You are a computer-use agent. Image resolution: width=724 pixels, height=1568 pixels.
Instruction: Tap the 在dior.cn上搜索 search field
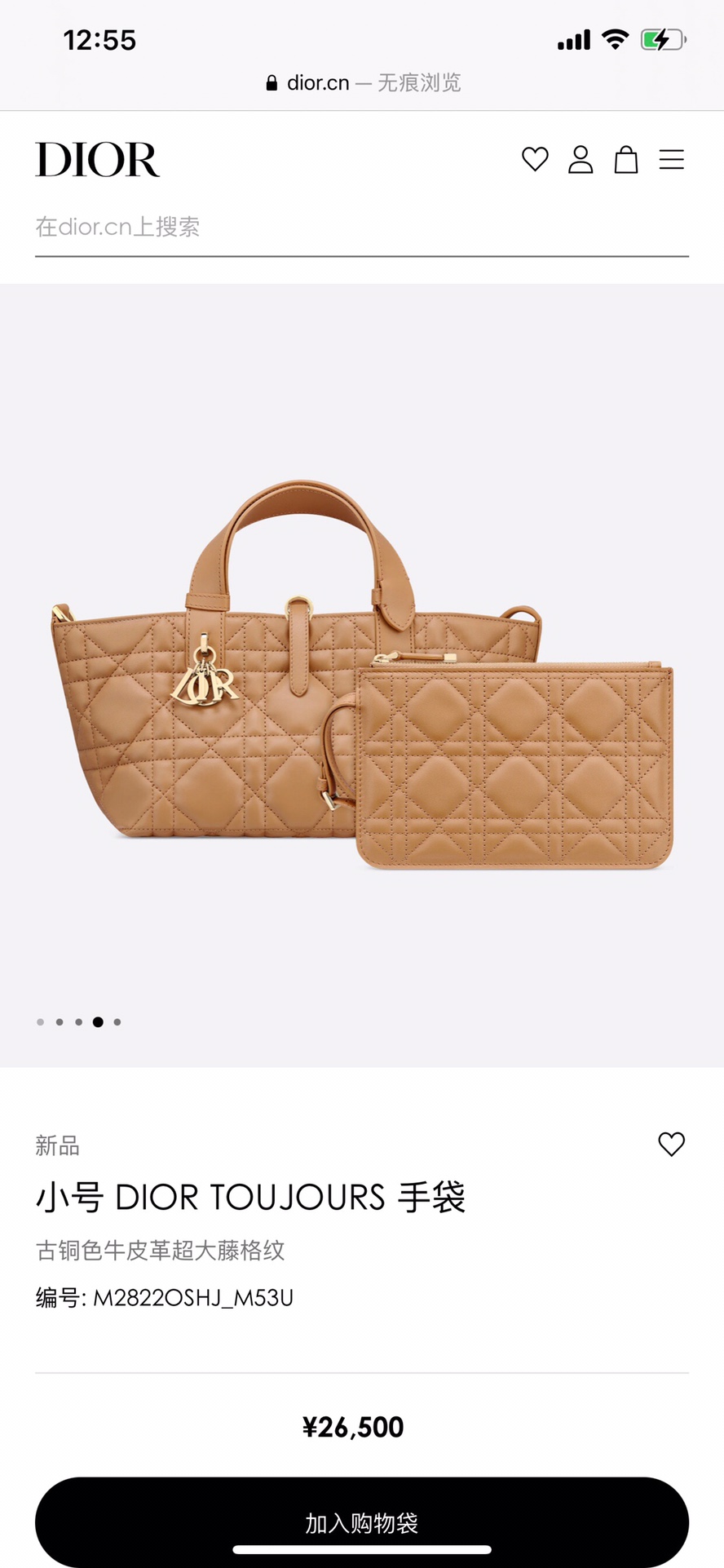tap(361, 228)
